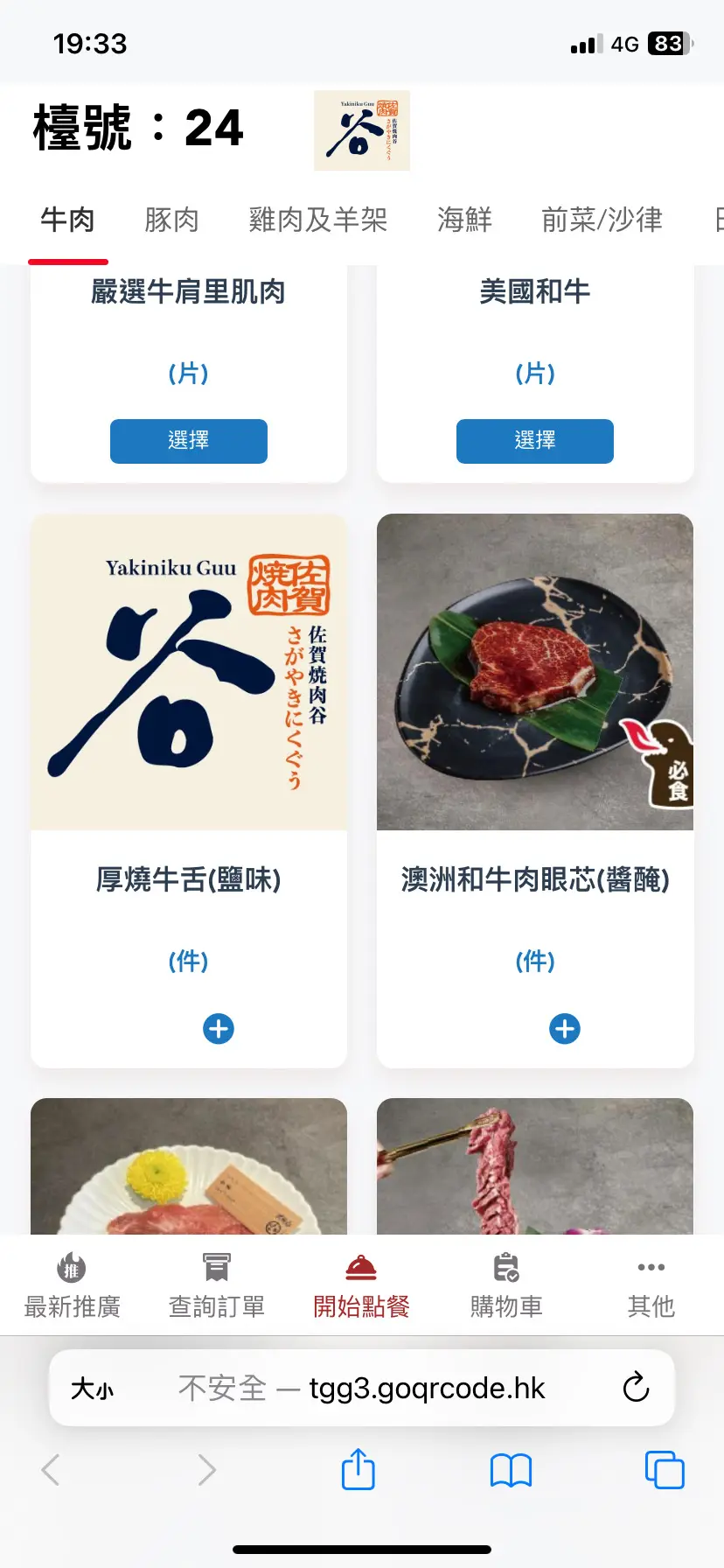The width and height of the screenshot is (724, 1568).
Task: Tap 選擇 for 嚴選牛肩里肌肉
Action: [188, 441]
